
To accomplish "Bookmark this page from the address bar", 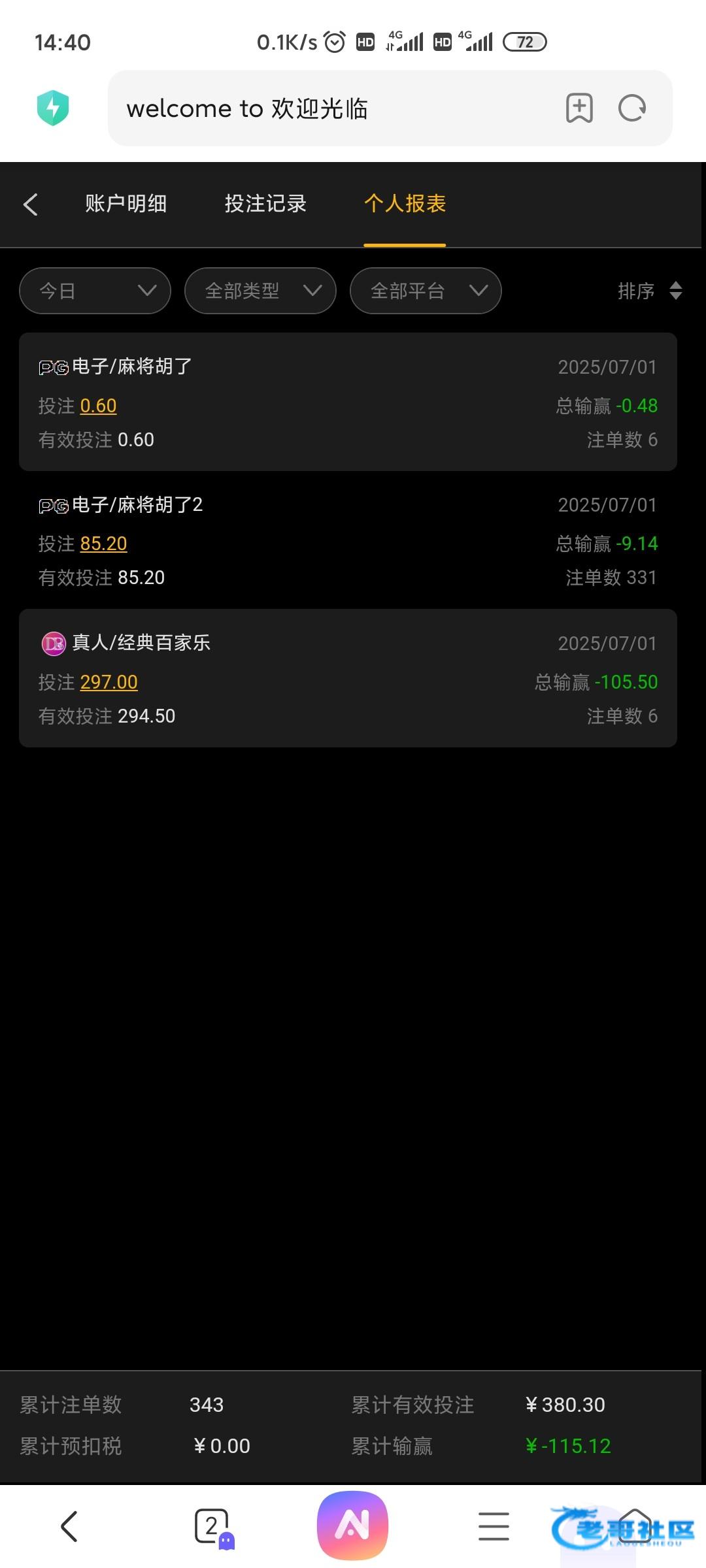I will pyautogui.click(x=579, y=108).
